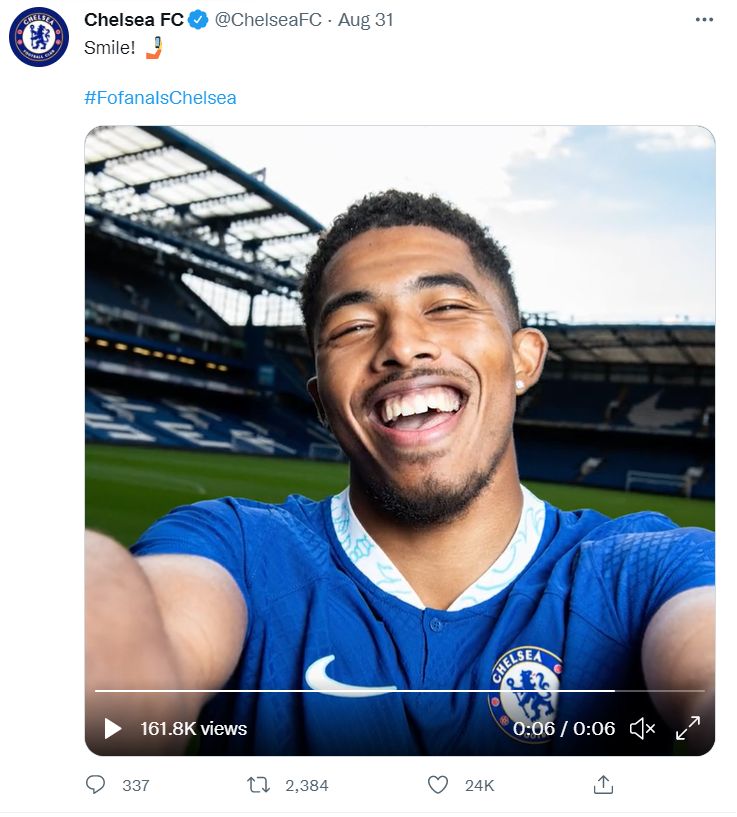
Task: Open Chelsea FC's profile avatar
Action: point(37,37)
